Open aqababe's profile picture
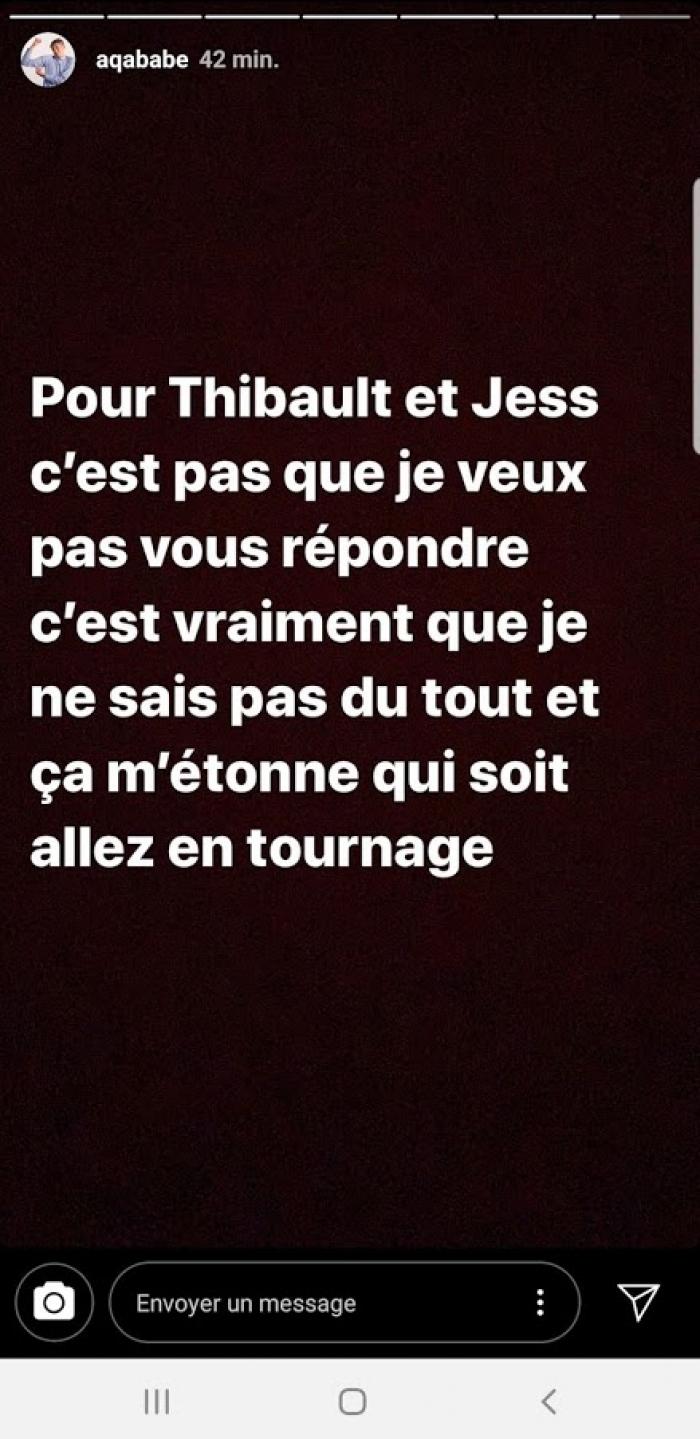Viewport: 700px width, 1439px height. pyautogui.click(x=47, y=59)
